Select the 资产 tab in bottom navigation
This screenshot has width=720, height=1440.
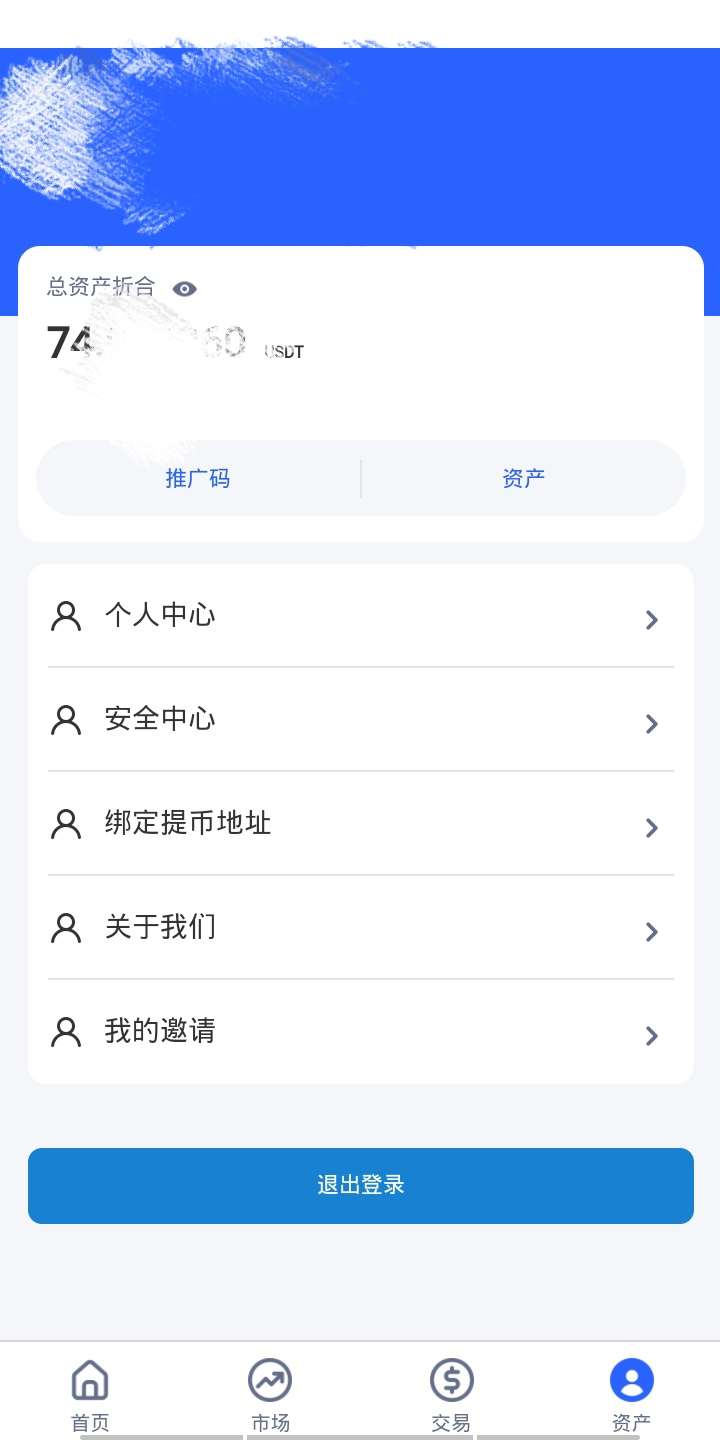[x=631, y=1393]
